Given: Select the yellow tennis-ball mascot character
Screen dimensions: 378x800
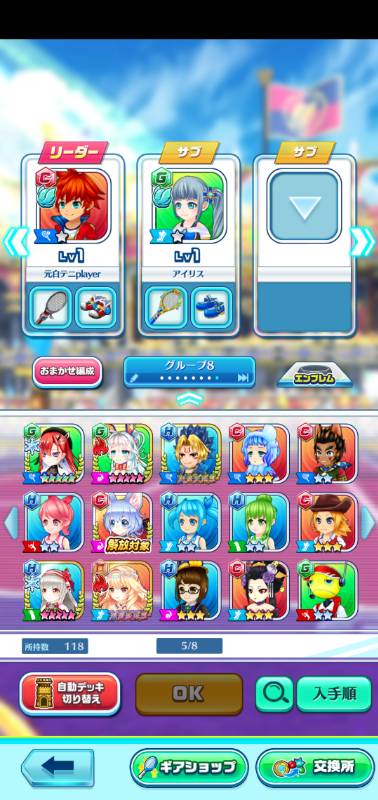Looking at the screenshot, I should coord(327,591).
